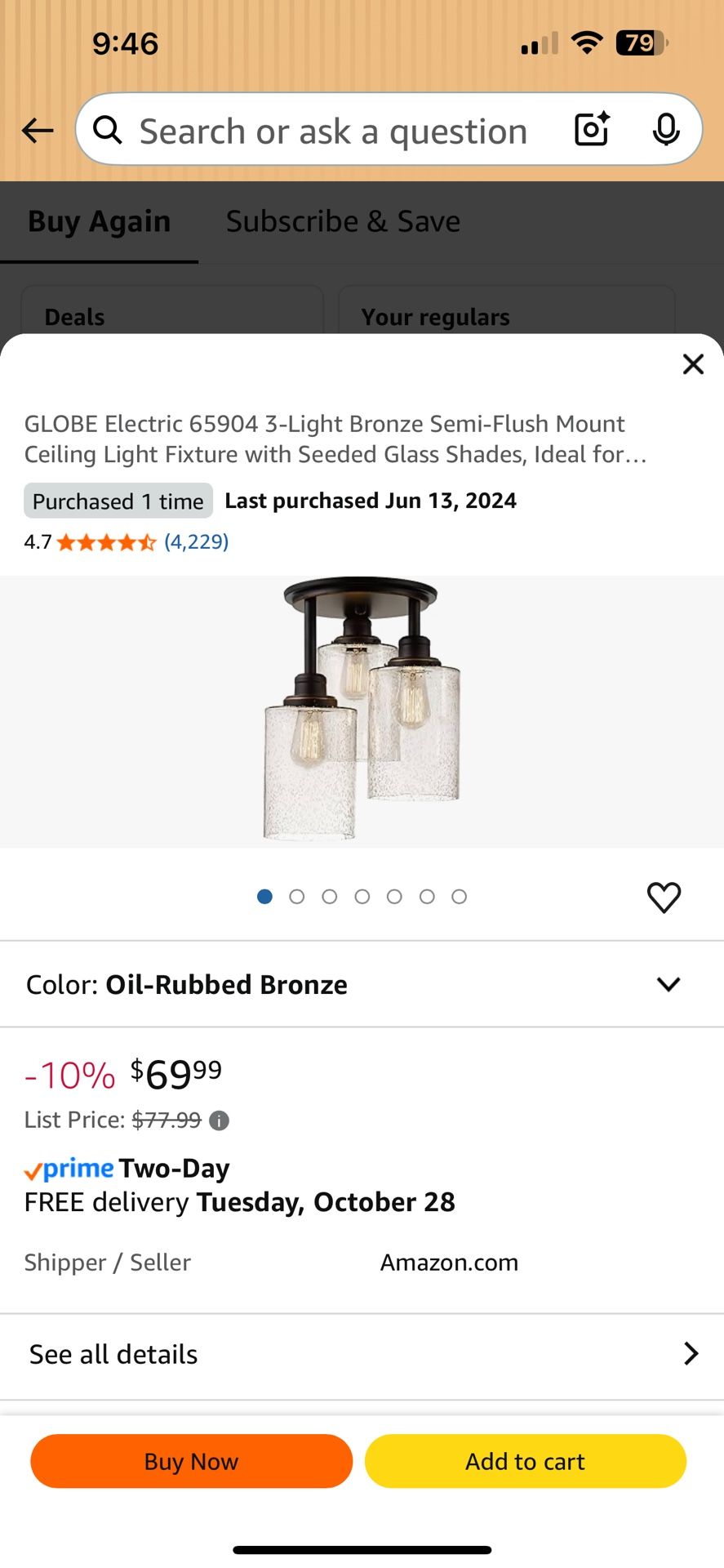Viewport: 724px width, 1568px height.
Task: Dismiss product sheet with the X icon
Action: [x=693, y=364]
